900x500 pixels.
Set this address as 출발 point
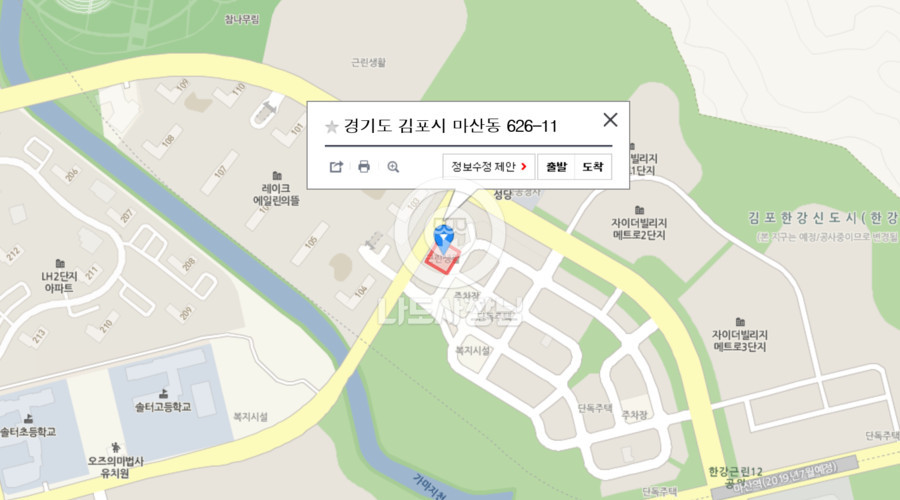[556, 167]
